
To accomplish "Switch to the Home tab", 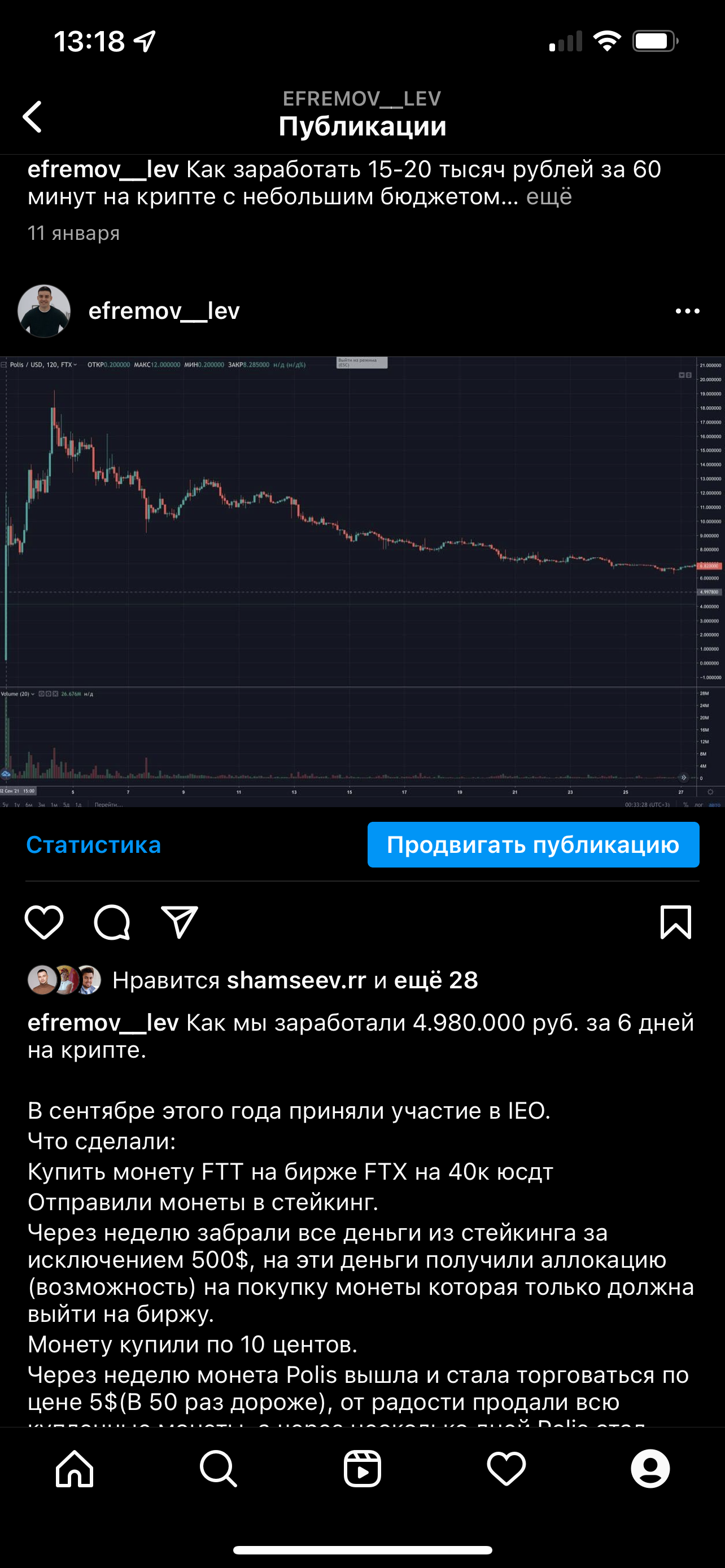I will pyautogui.click(x=75, y=1469).
